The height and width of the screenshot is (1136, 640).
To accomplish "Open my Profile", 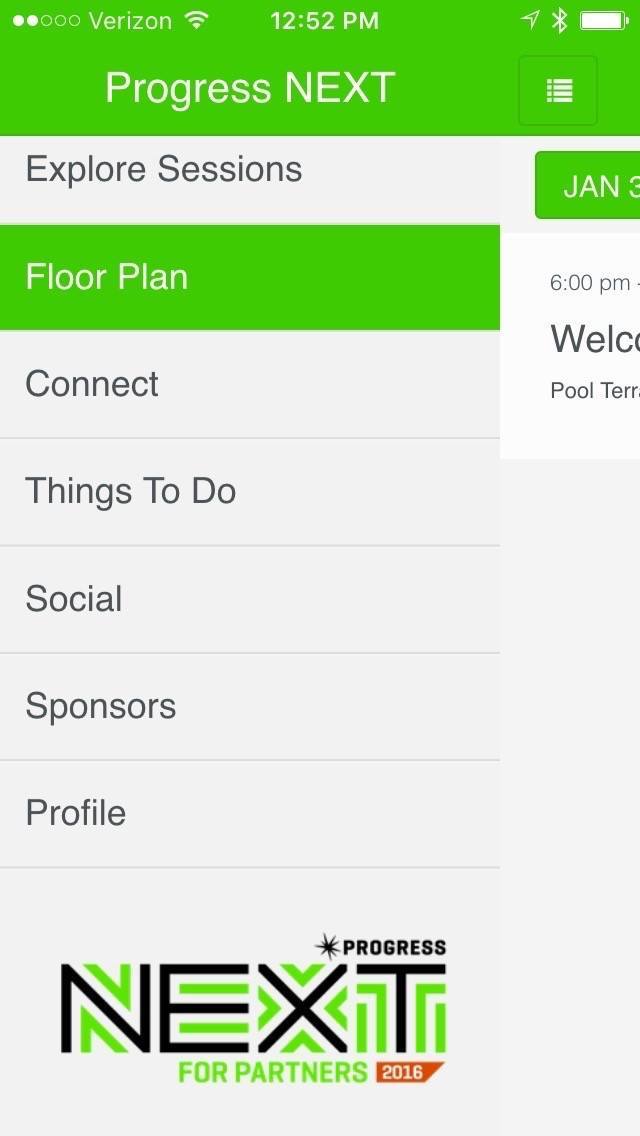I will click(x=76, y=813).
